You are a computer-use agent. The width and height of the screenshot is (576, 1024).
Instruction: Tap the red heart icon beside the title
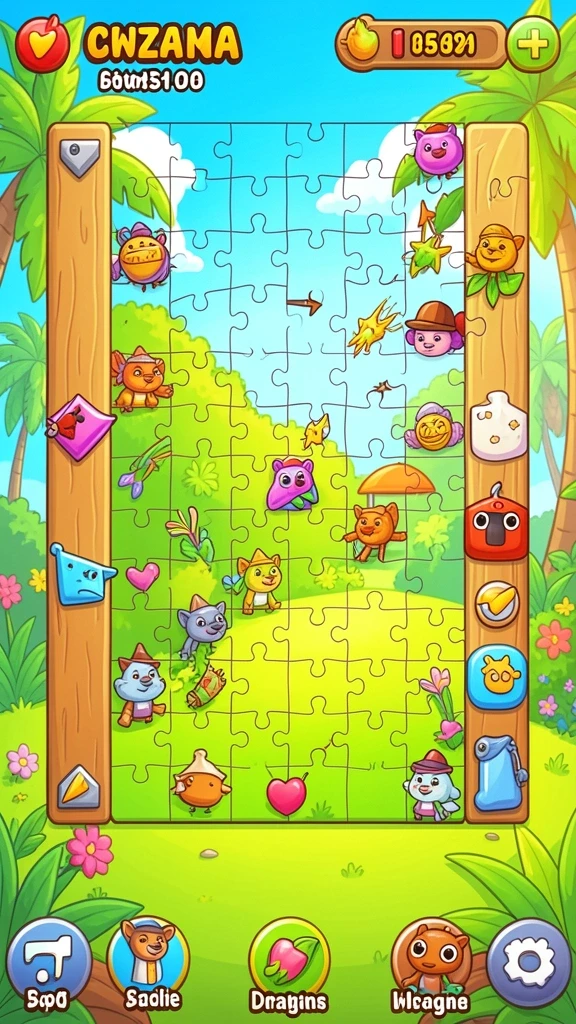coord(42,44)
